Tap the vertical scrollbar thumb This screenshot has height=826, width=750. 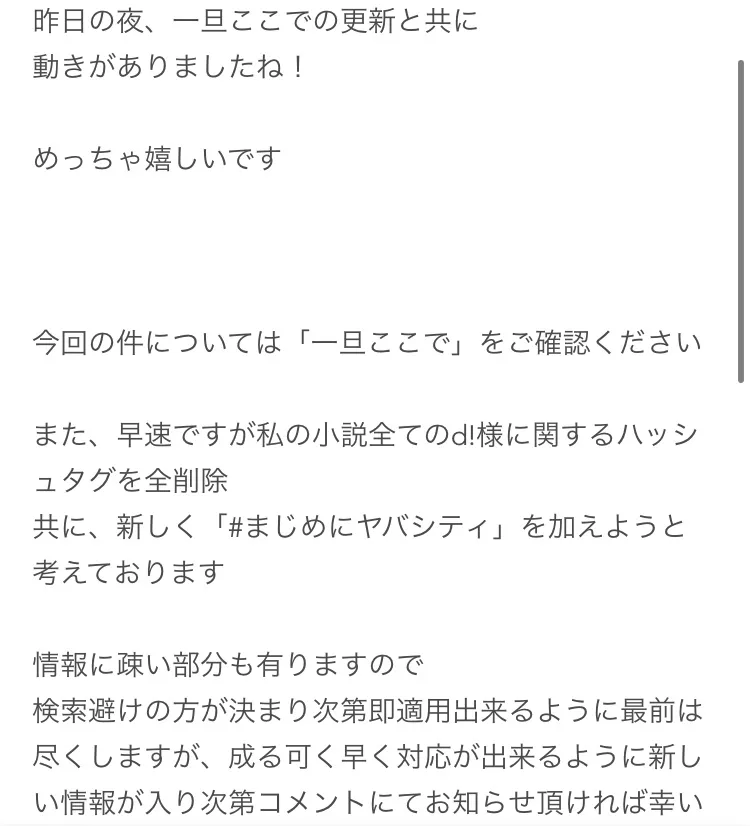point(741,221)
